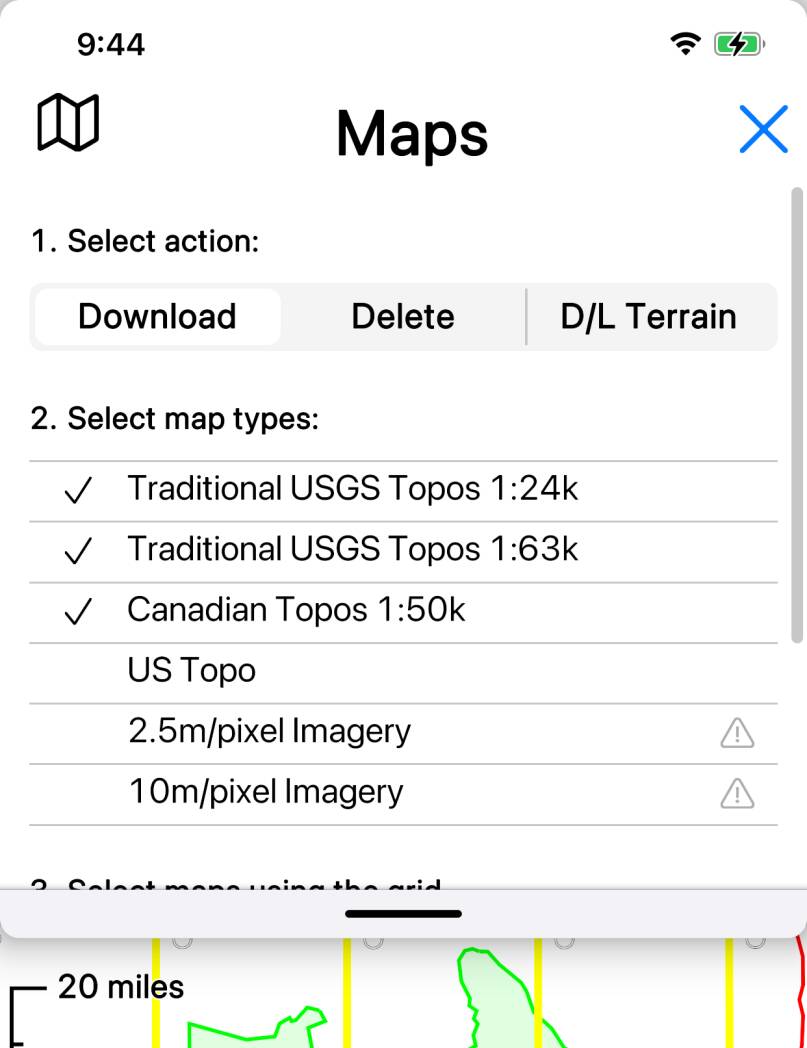Open warning icon for 2.5m/pixel Imagery
The height and width of the screenshot is (1048, 807).
pos(737,734)
